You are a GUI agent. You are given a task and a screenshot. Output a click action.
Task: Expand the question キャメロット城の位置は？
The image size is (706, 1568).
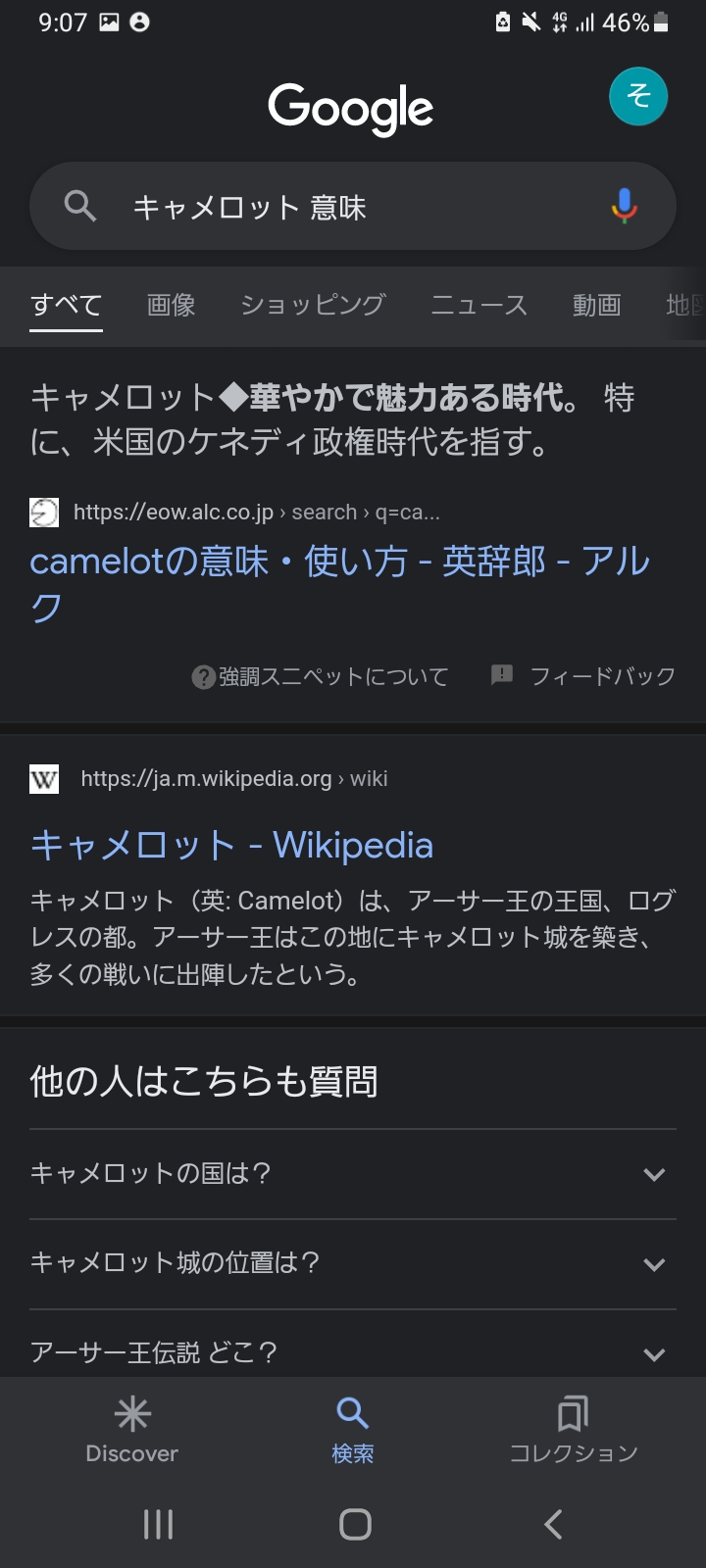click(x=353, y=1264)
